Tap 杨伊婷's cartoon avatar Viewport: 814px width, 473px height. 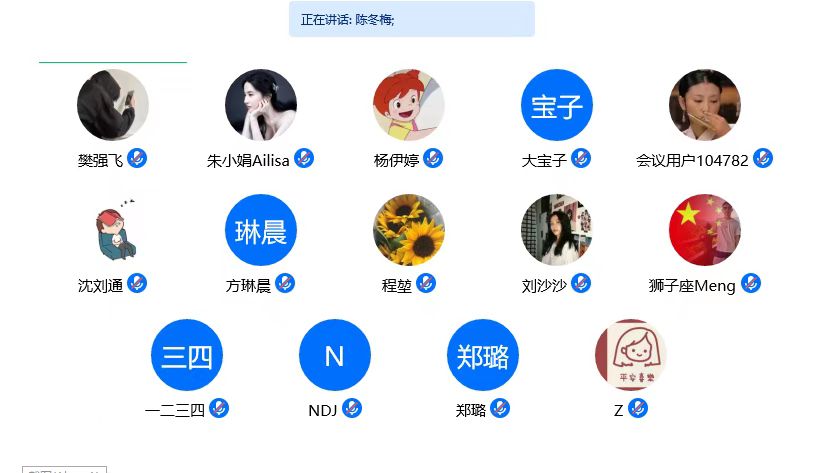[x=408, y=105]
